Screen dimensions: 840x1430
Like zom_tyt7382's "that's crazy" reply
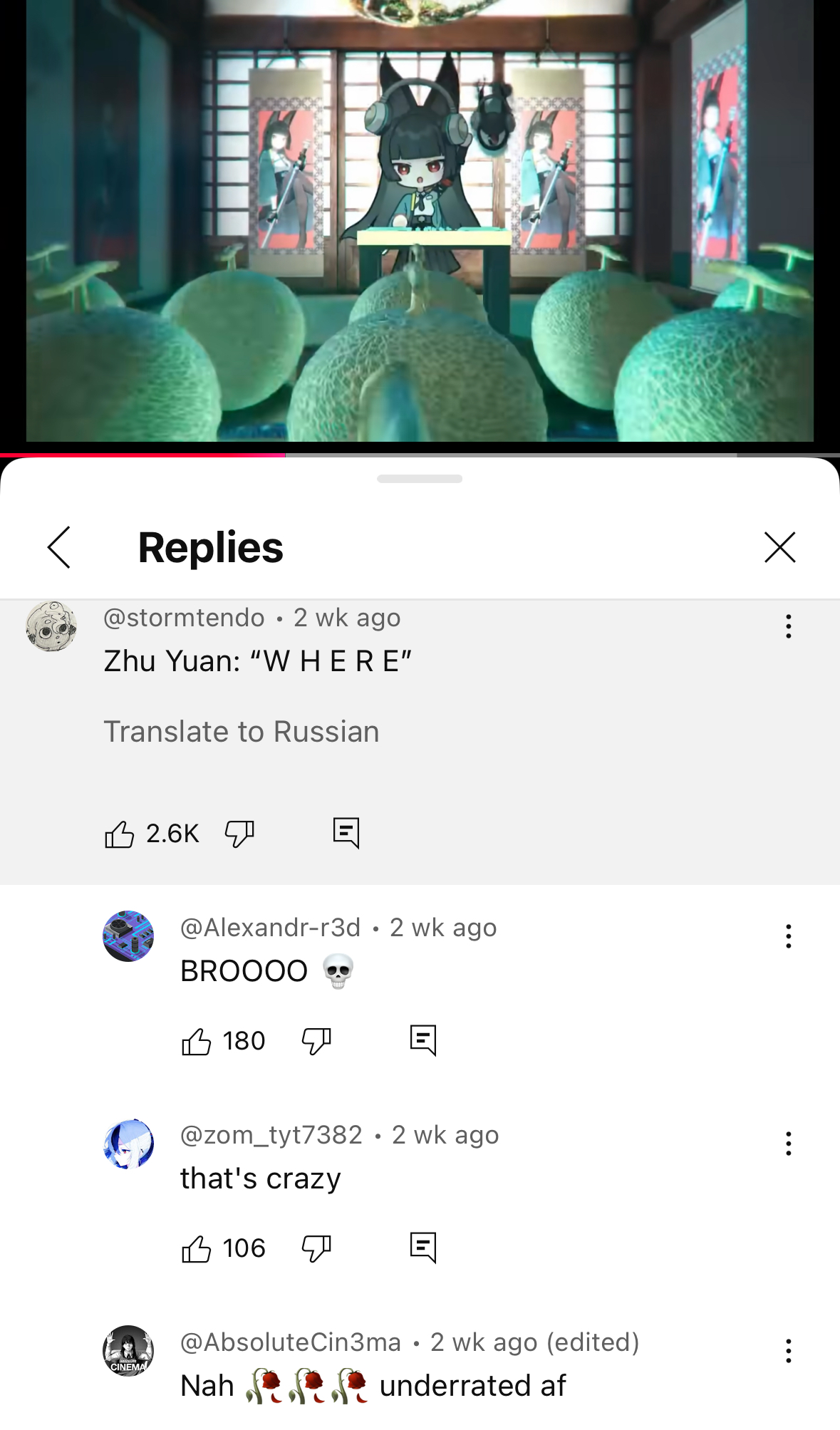196,1249
